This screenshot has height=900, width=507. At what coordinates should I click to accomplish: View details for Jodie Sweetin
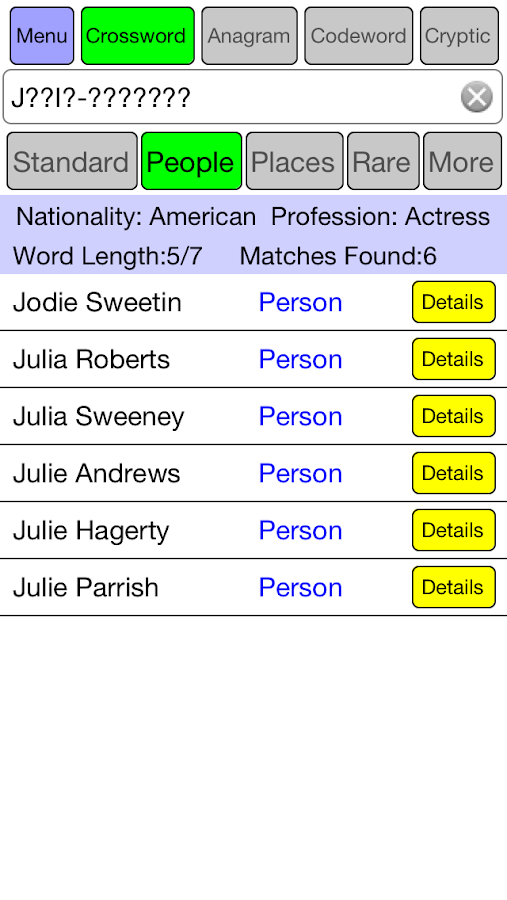coord(454,302)
